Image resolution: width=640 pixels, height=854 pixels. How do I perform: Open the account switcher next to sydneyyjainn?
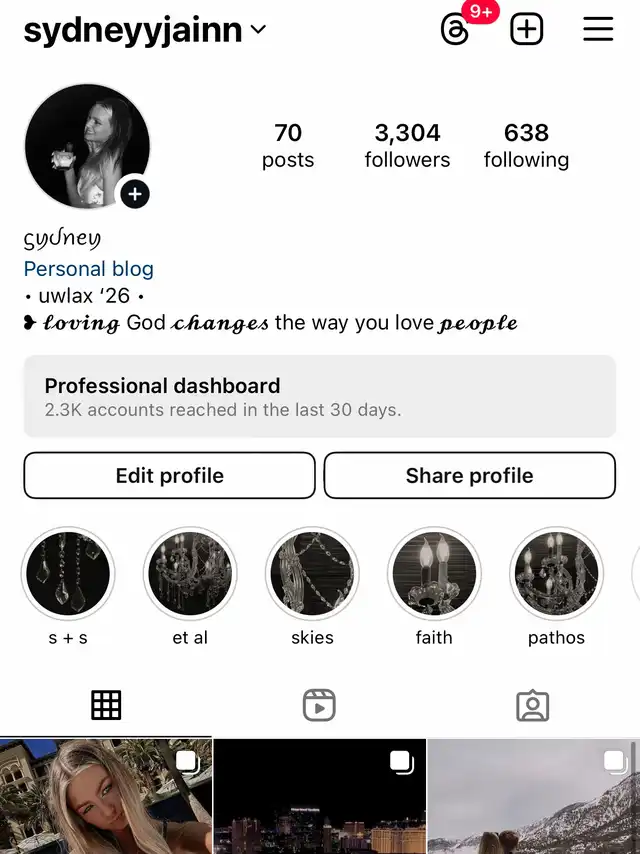pos(258,30)
